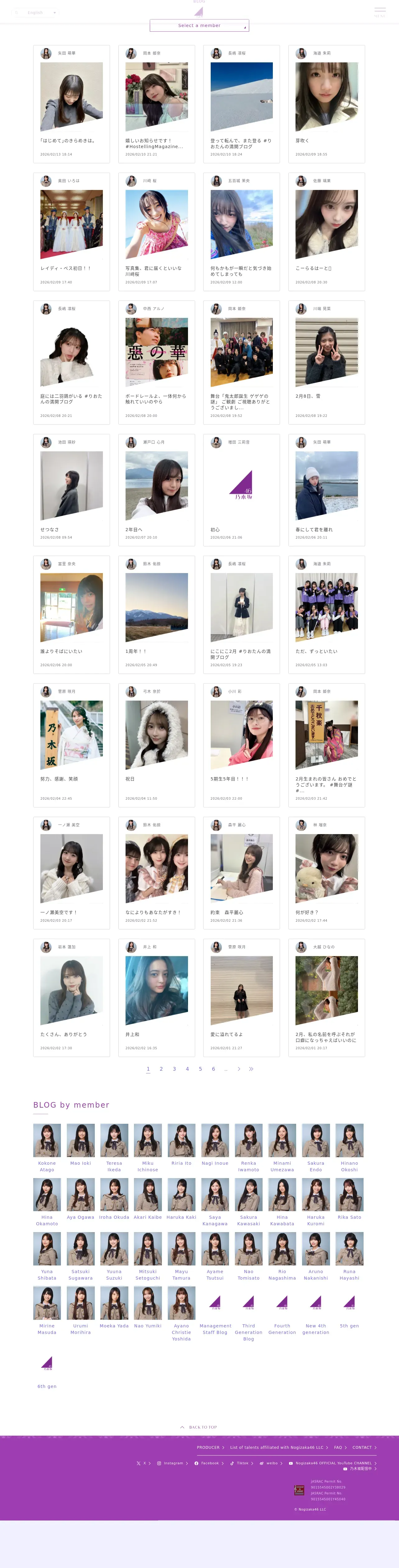Tap BACK TO TOP link

[x=199, y=1427]
